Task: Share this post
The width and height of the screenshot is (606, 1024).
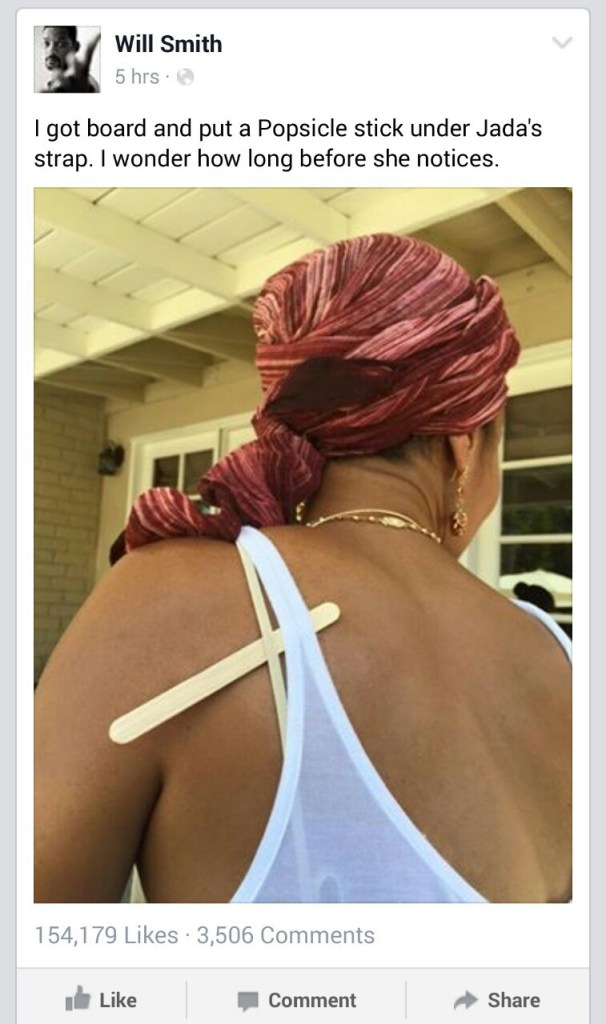Action: coord(498,999)
